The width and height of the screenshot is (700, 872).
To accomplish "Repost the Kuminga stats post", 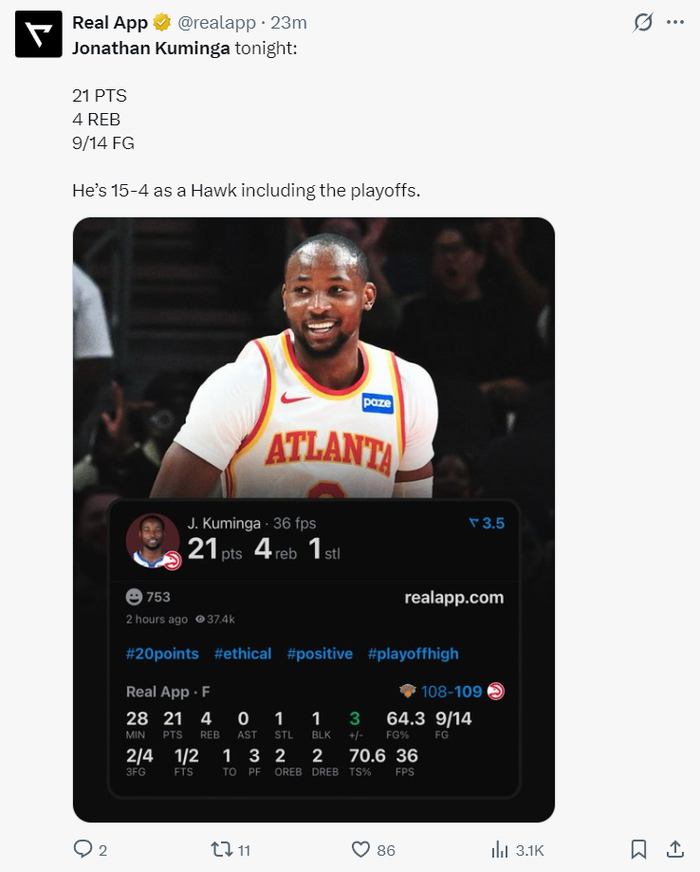I will (x=222, y=849).
